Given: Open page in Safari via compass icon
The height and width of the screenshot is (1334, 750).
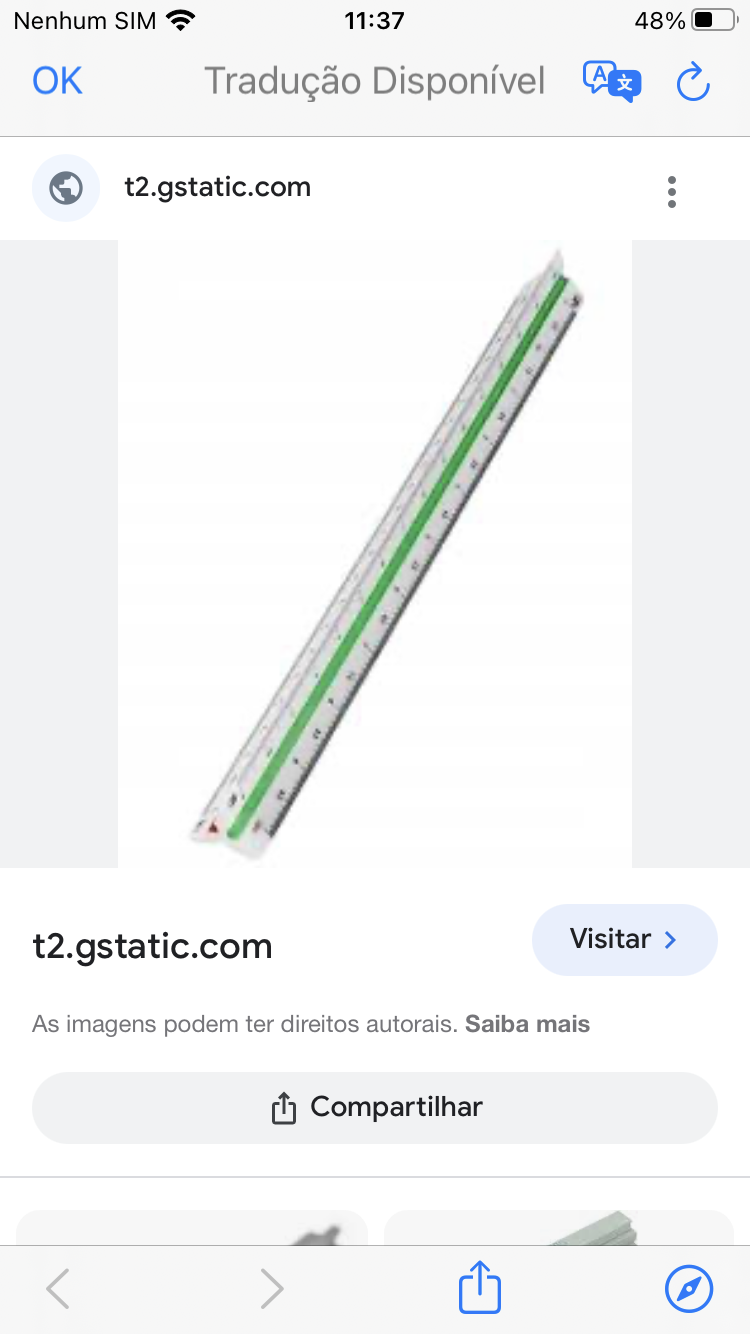Looking at the screenshot, I should click(689, 1288).
